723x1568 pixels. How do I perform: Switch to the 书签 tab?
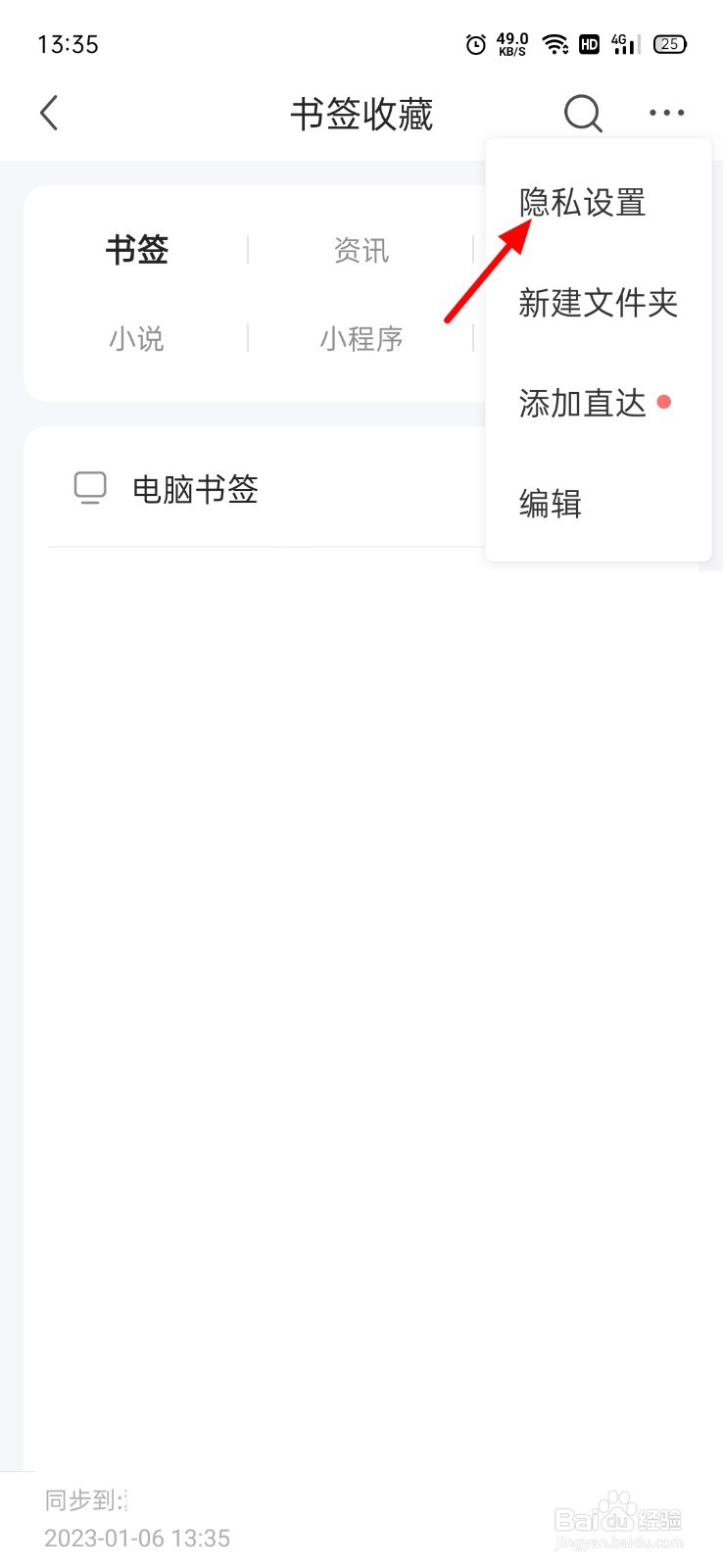point(136,251)
